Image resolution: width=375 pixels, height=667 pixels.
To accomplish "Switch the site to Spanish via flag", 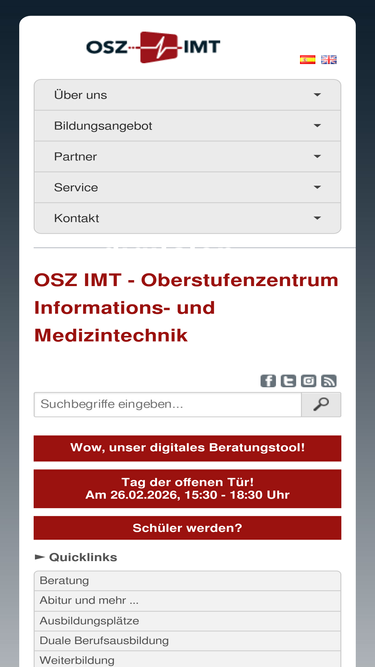I will tap(307, 60).
